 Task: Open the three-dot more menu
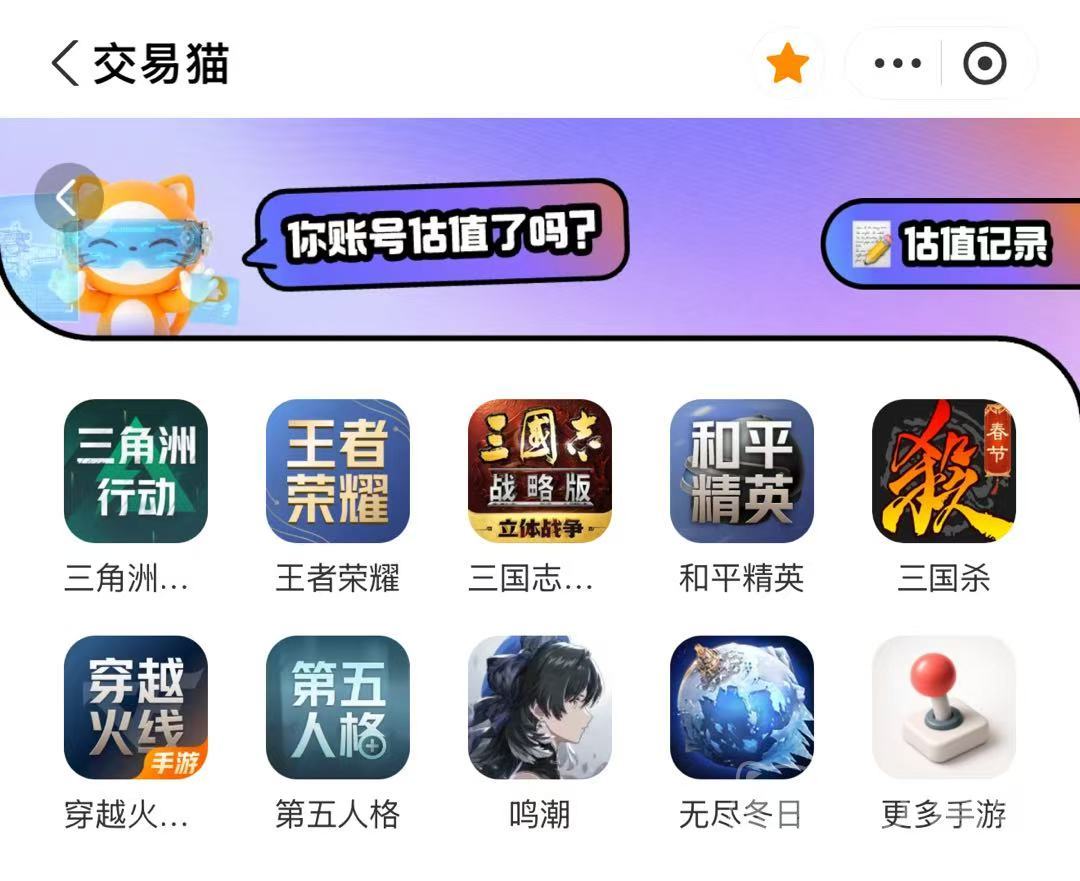coord(897,63)
